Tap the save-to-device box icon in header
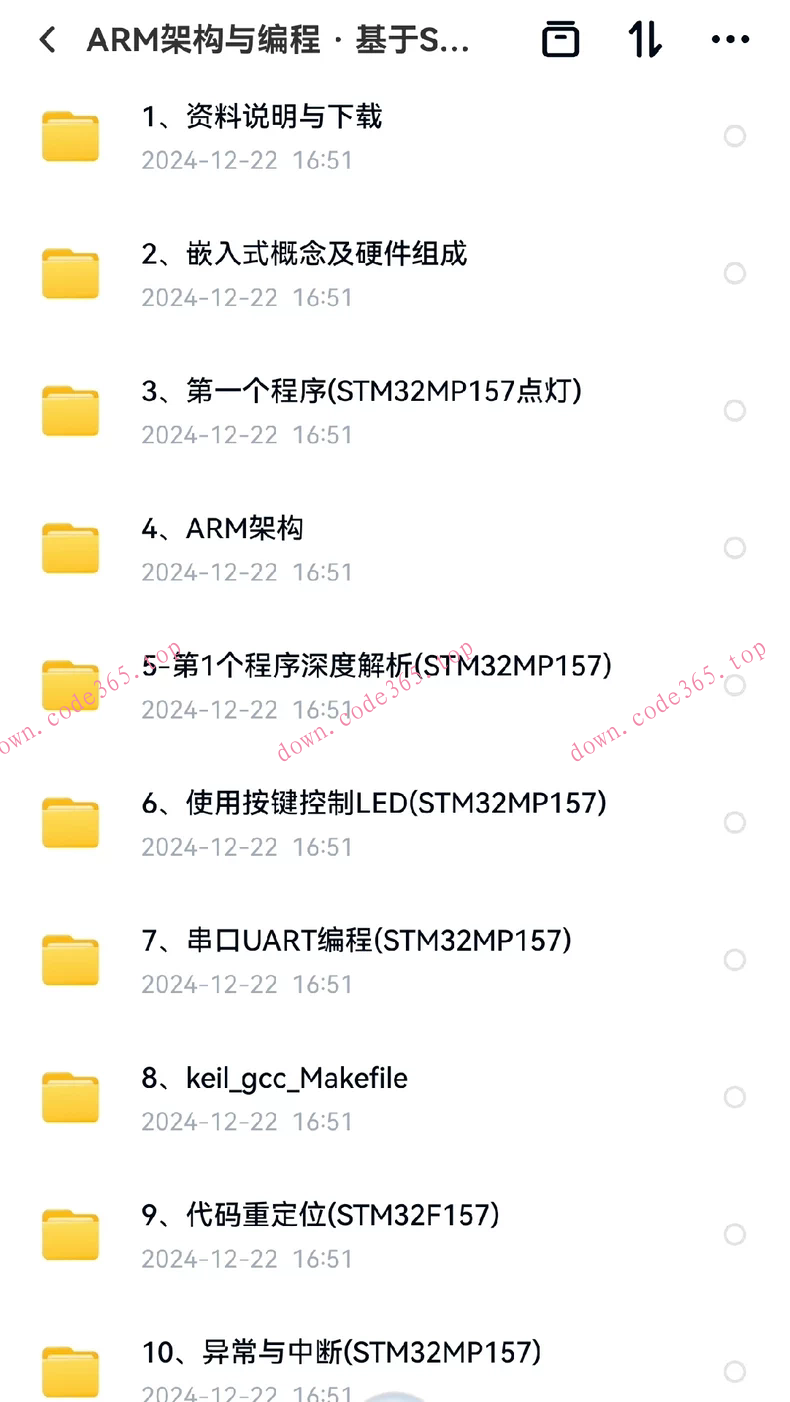 point(560,38)
